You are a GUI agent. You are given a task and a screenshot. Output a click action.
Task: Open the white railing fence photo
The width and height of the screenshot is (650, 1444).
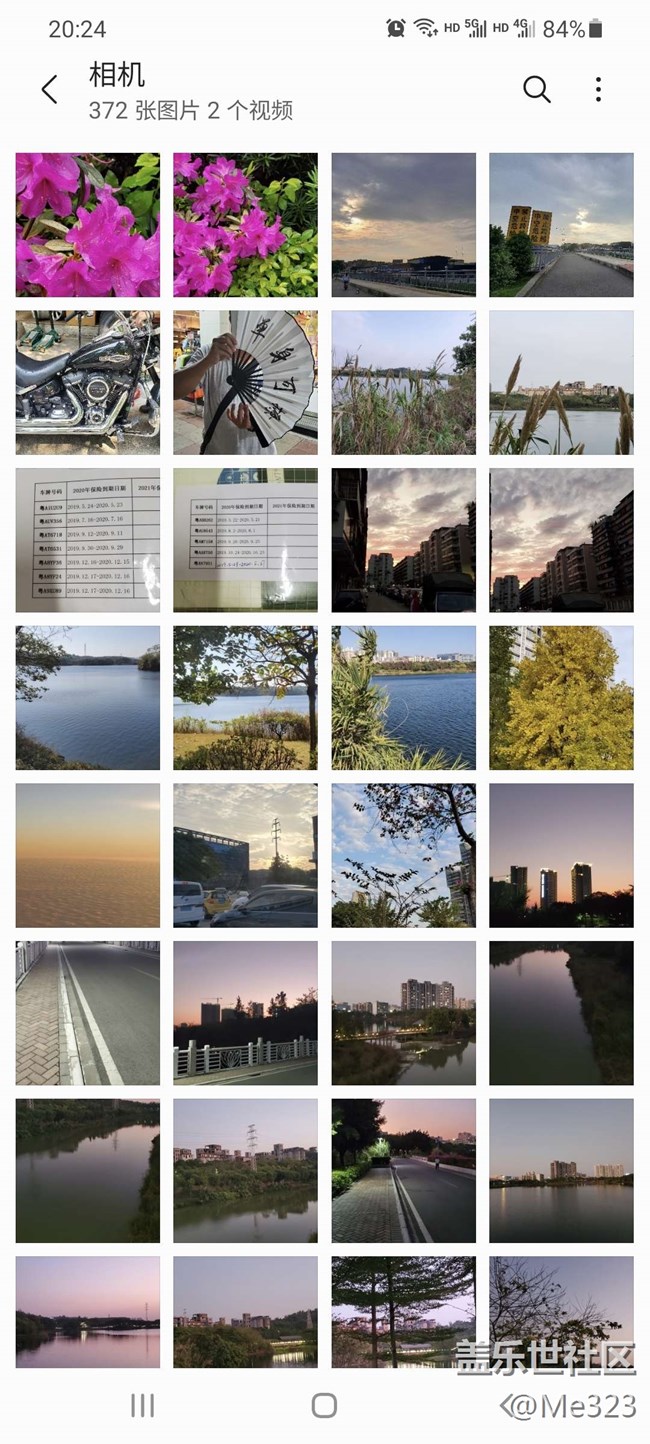245,1012
